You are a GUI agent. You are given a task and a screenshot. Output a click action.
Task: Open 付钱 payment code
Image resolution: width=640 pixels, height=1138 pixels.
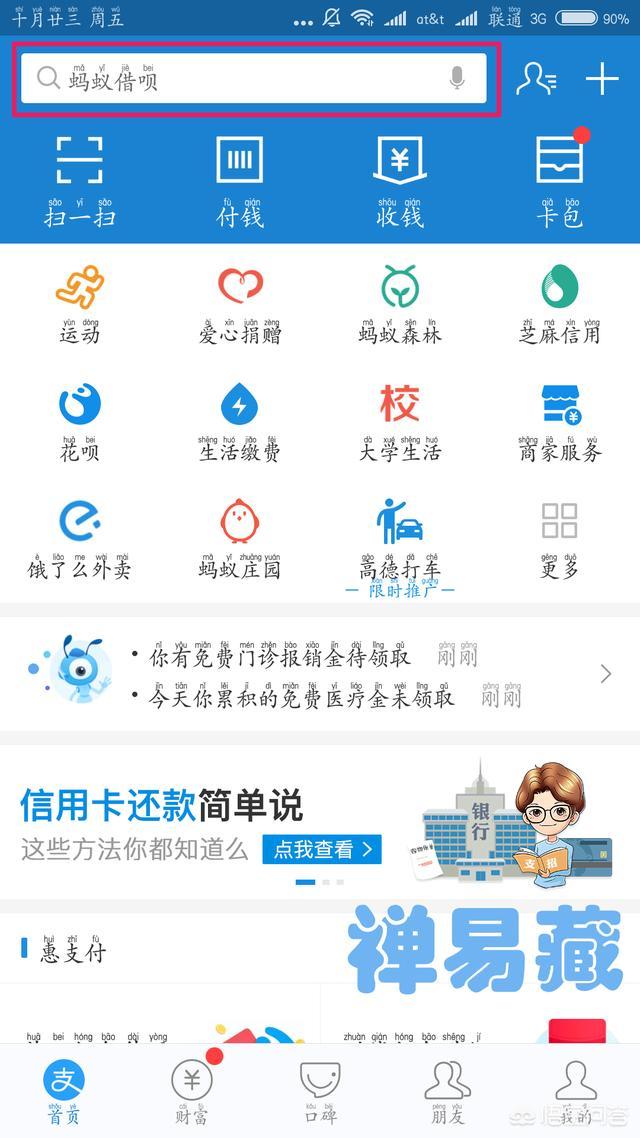click(x=239, y=181)
